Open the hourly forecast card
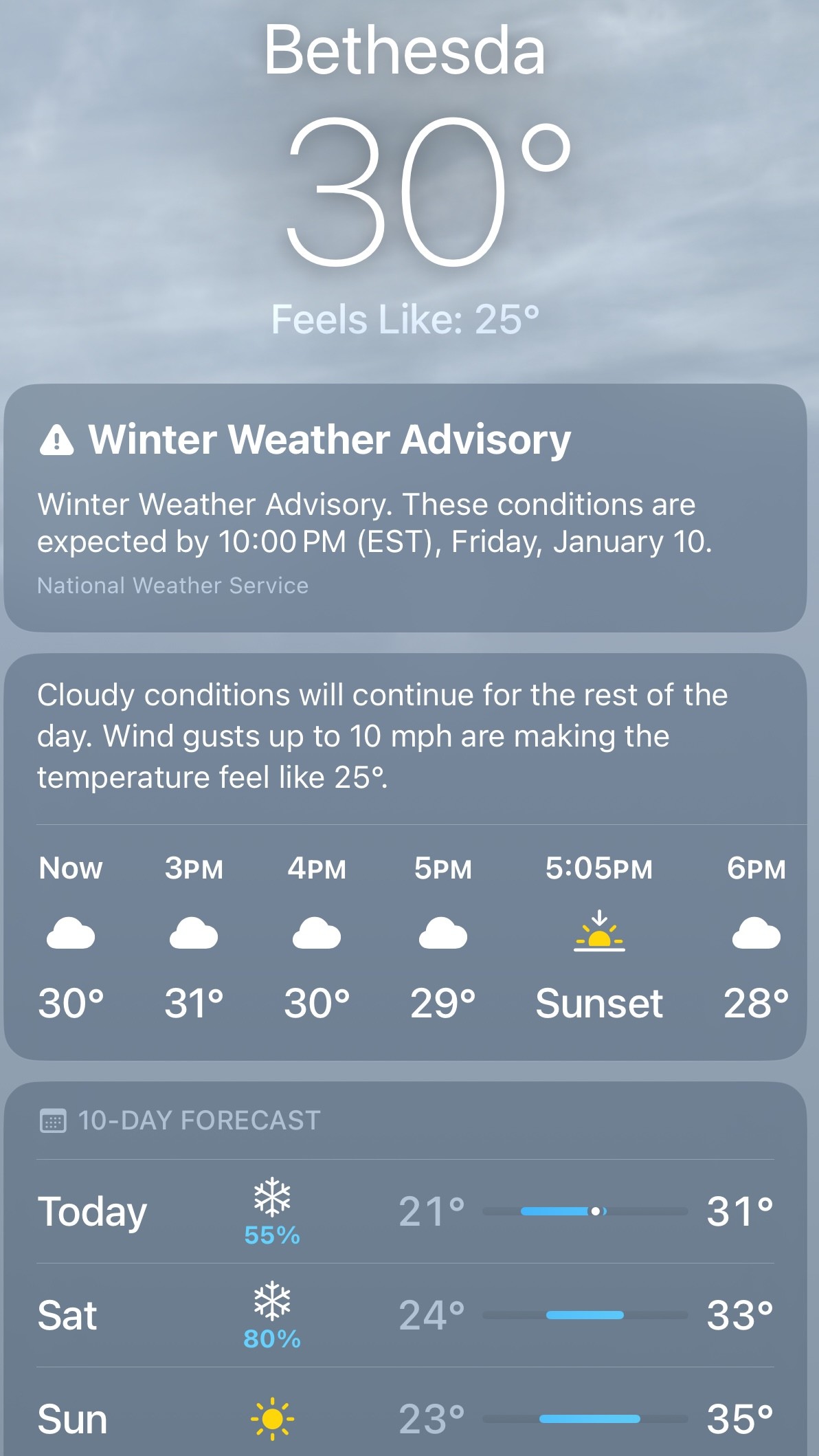Viewport: 819px width, 1456px height. point(405,857)
